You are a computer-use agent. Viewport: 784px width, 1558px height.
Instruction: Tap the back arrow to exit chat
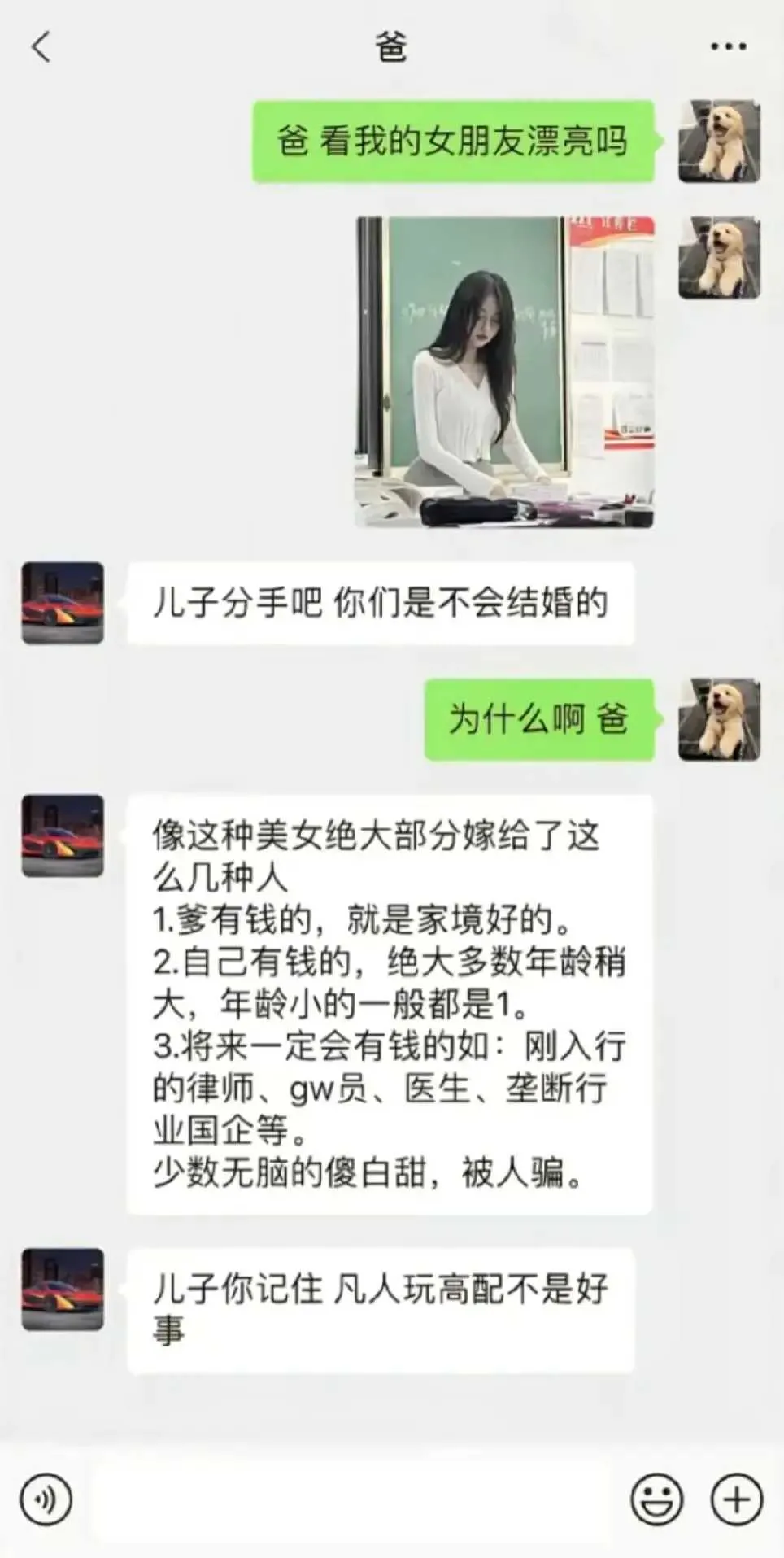click(39, 46)
